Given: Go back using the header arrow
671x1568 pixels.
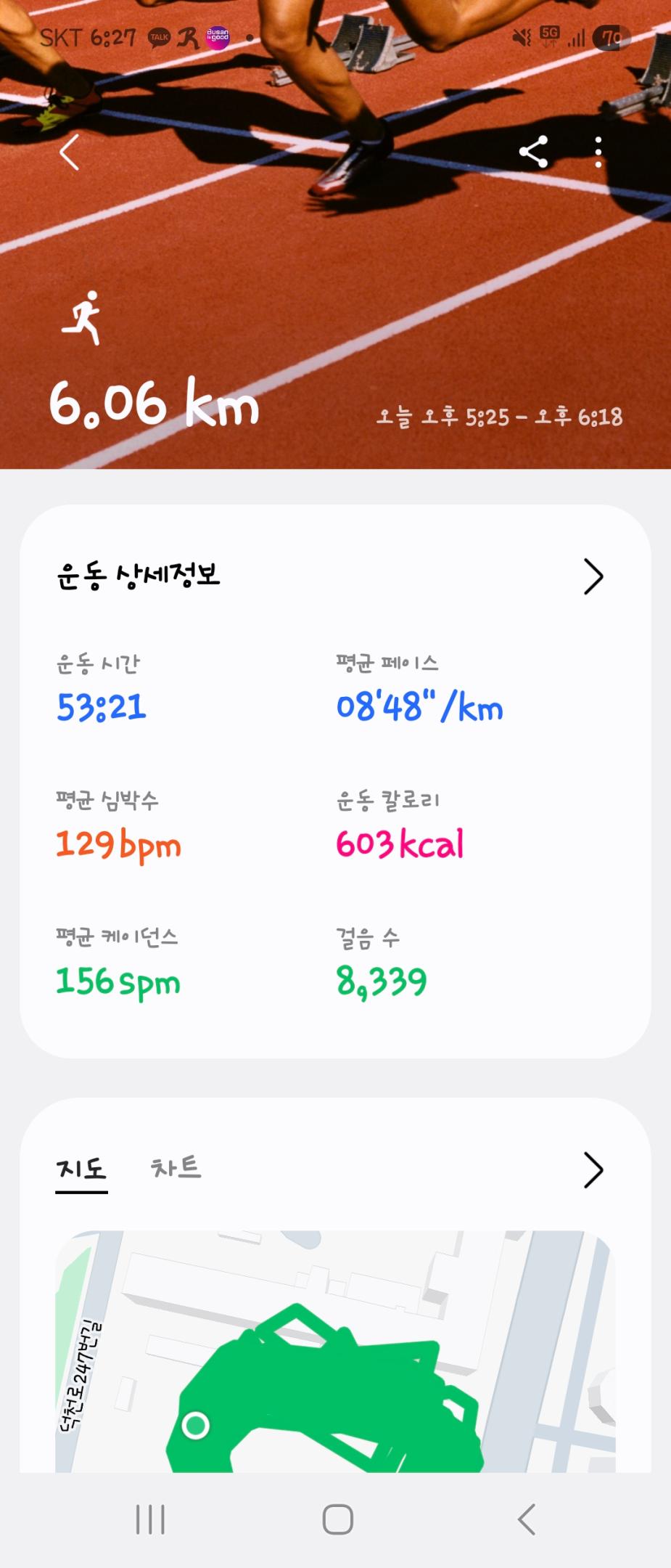Looking at the screenshot, I should [69, 152].
